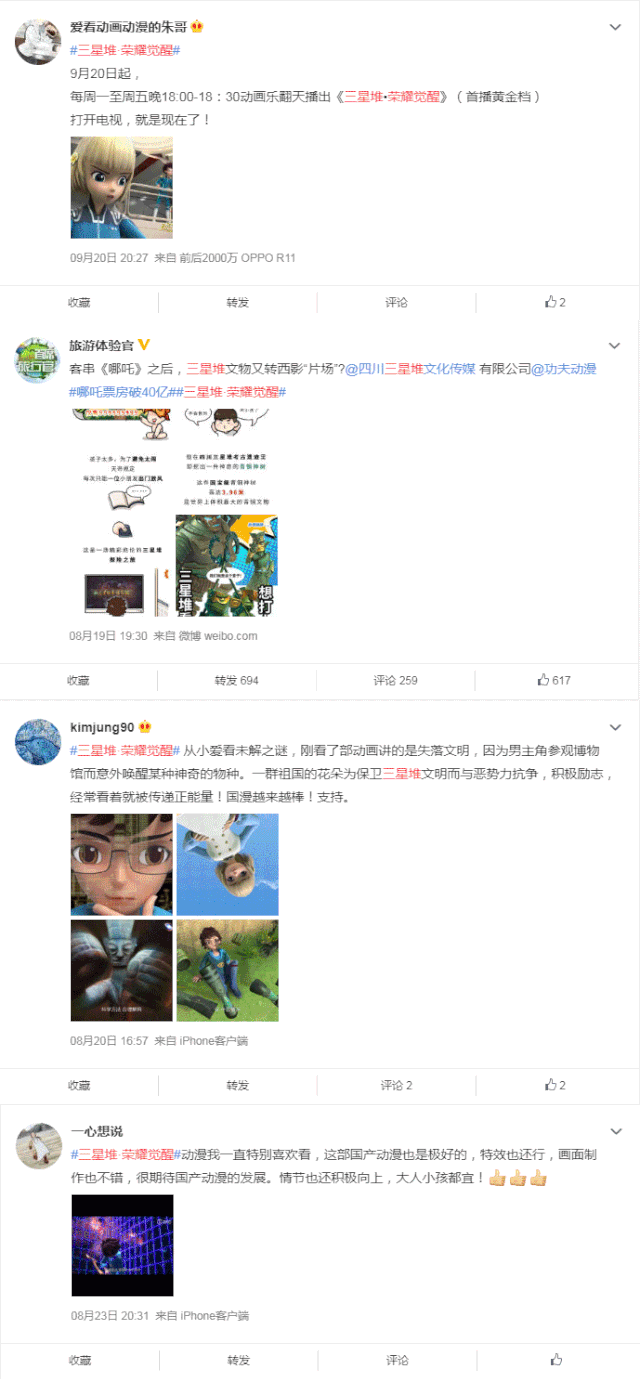Screen dimensions: 640x1382
Task: Open the video thumbnail in 一心想说's post
Action: point(122,1245)
